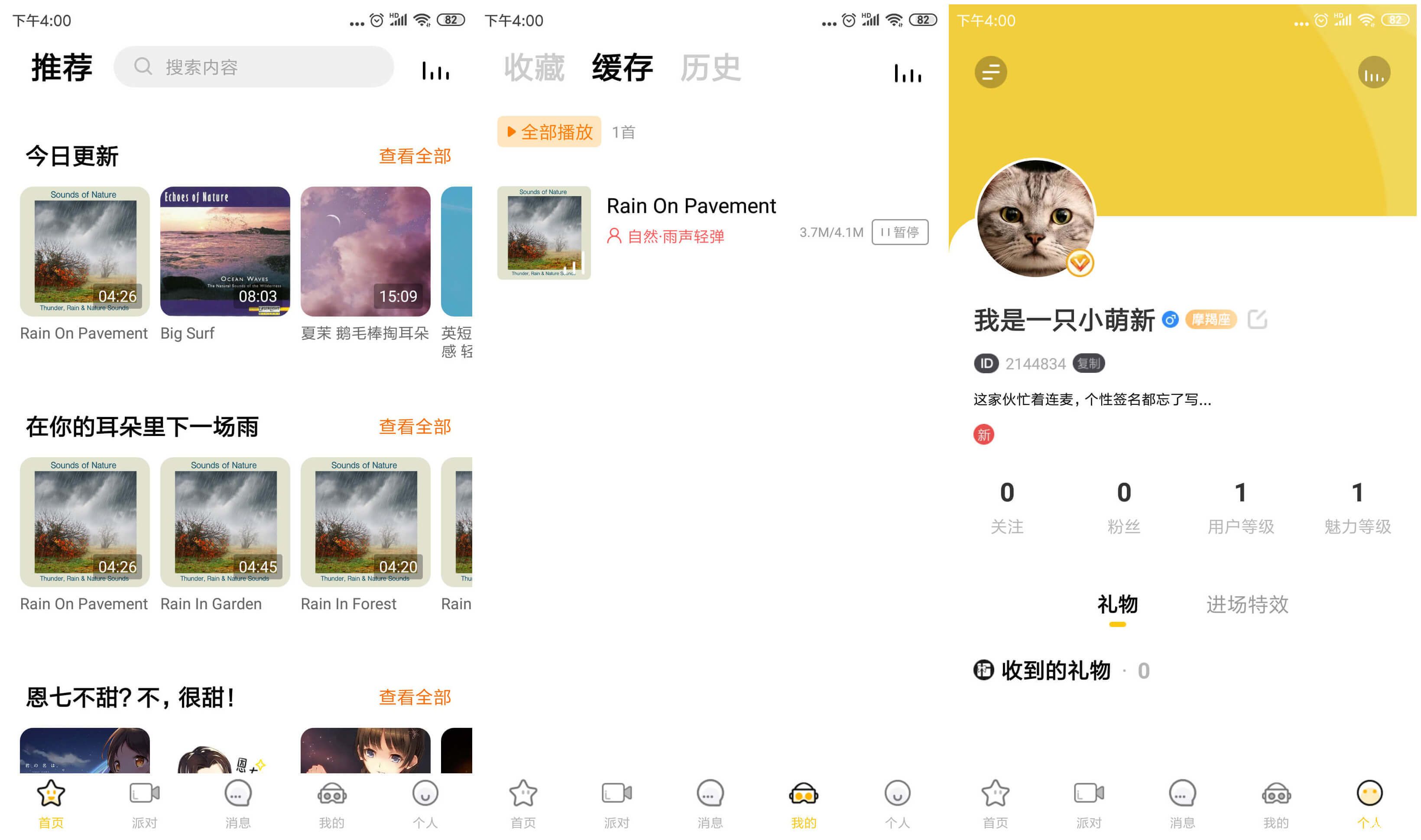Pause the Rain On Pavement download
The image size is (1421, 840).
point(899,232)
